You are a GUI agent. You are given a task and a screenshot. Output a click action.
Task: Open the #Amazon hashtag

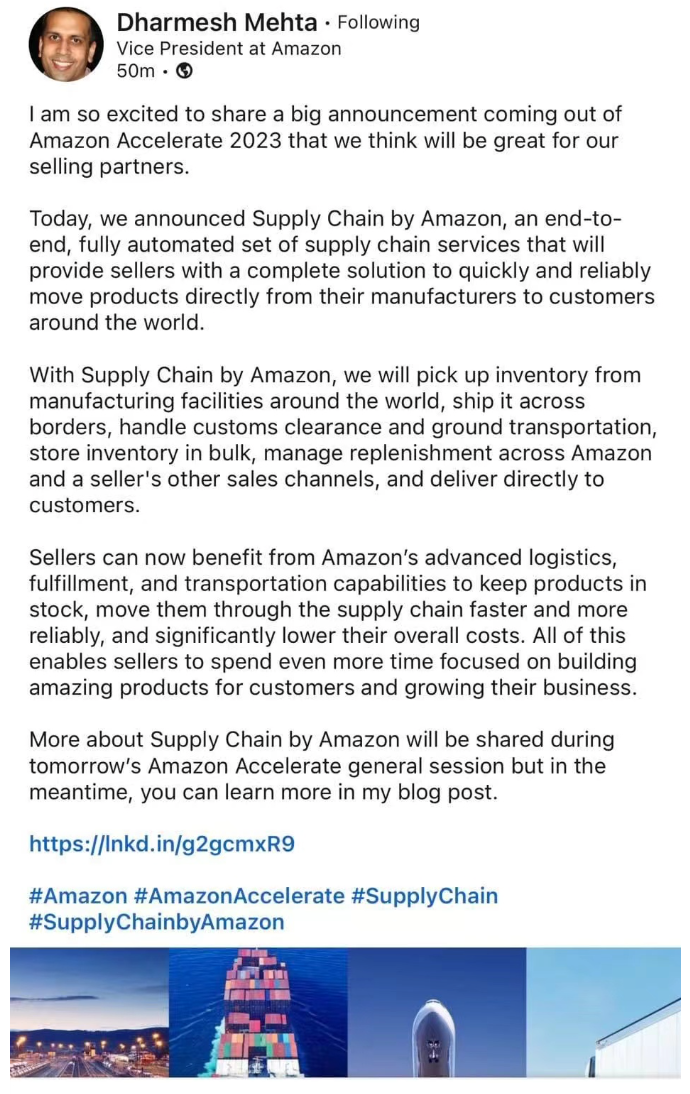(x=78, y=895)
